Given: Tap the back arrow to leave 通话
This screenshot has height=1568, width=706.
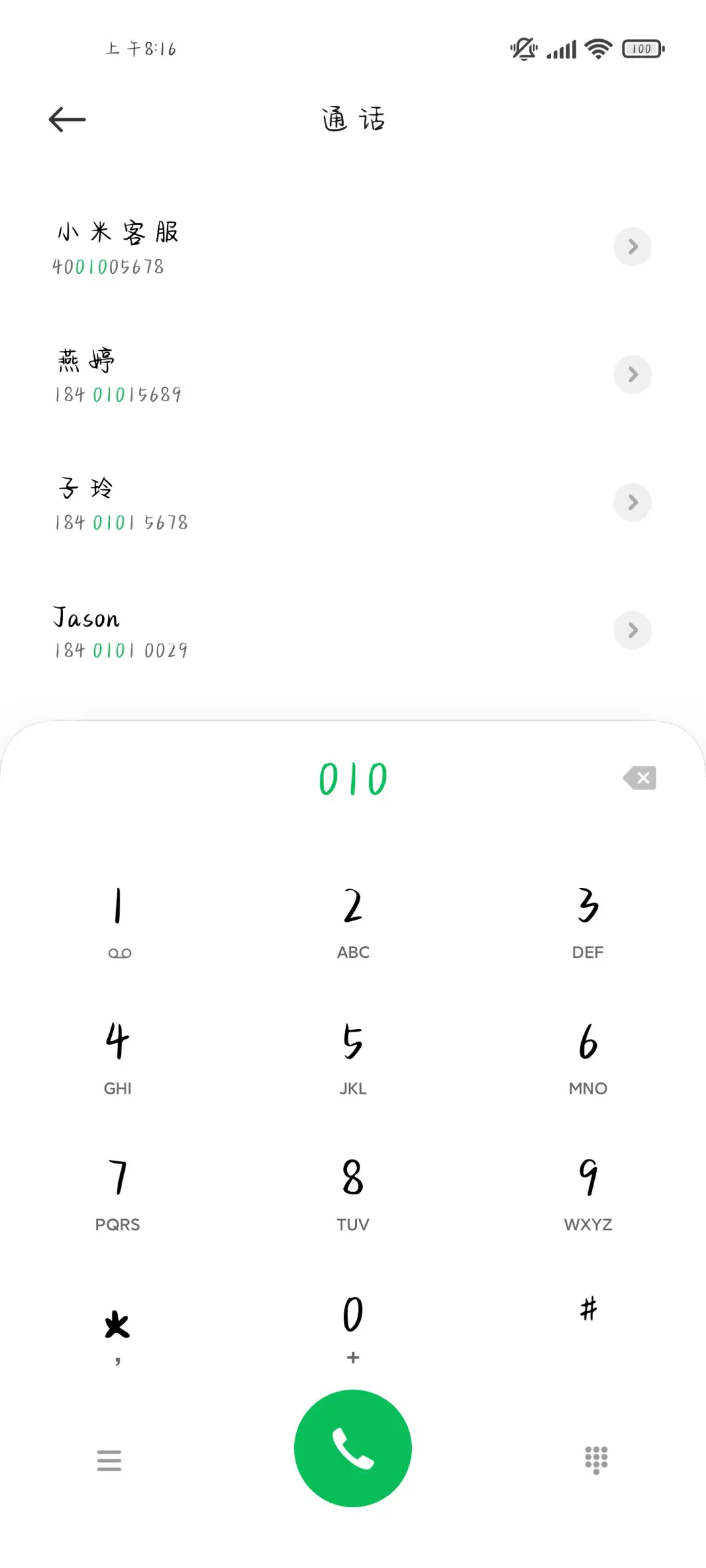Looking at the screenshot, I should [66, 119].
